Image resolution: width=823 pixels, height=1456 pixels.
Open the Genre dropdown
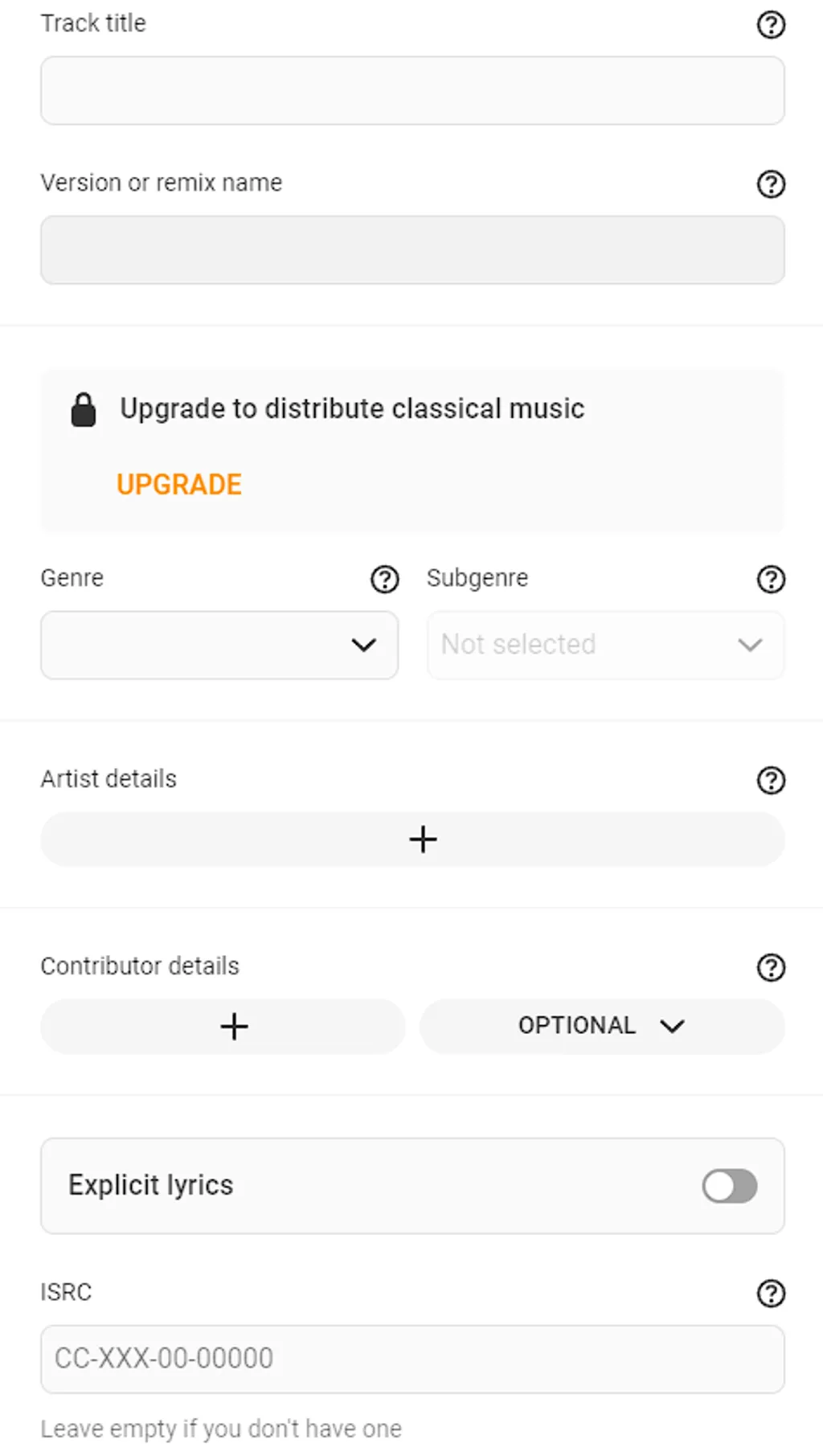point(219,645)
